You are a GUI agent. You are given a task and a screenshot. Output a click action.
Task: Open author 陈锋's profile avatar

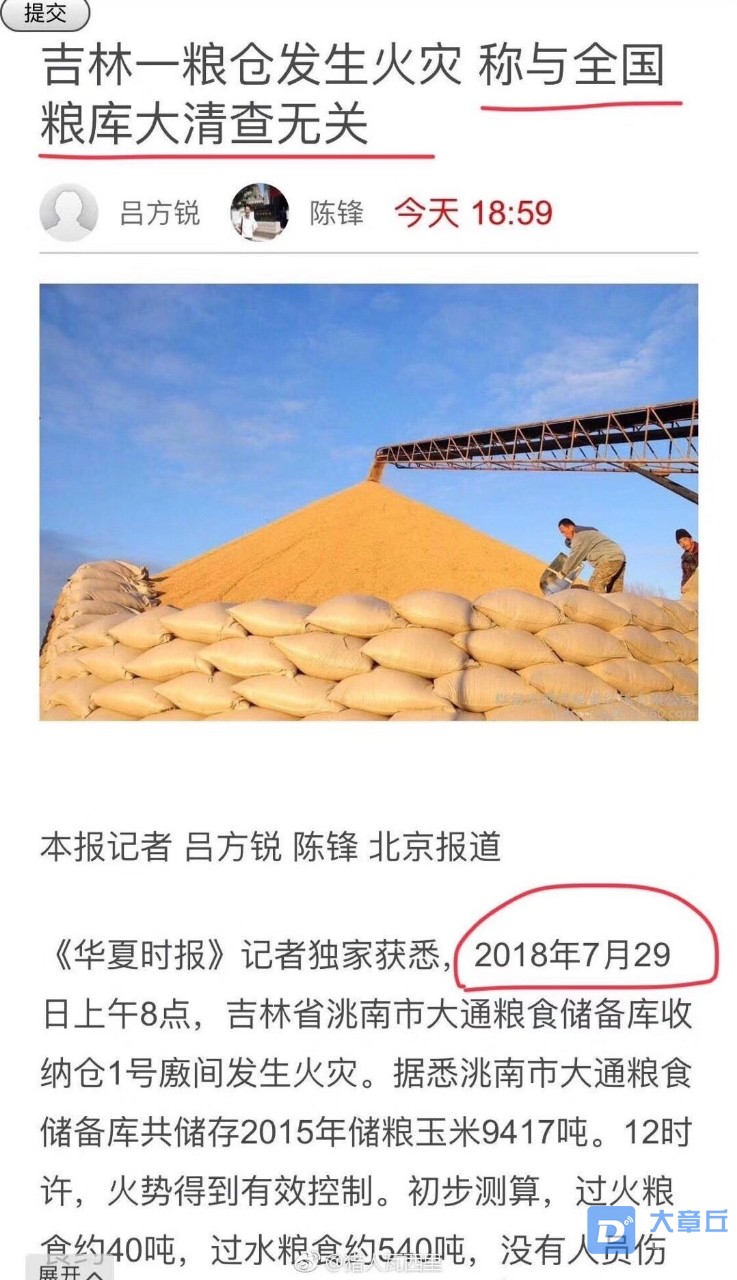[260, 213]
